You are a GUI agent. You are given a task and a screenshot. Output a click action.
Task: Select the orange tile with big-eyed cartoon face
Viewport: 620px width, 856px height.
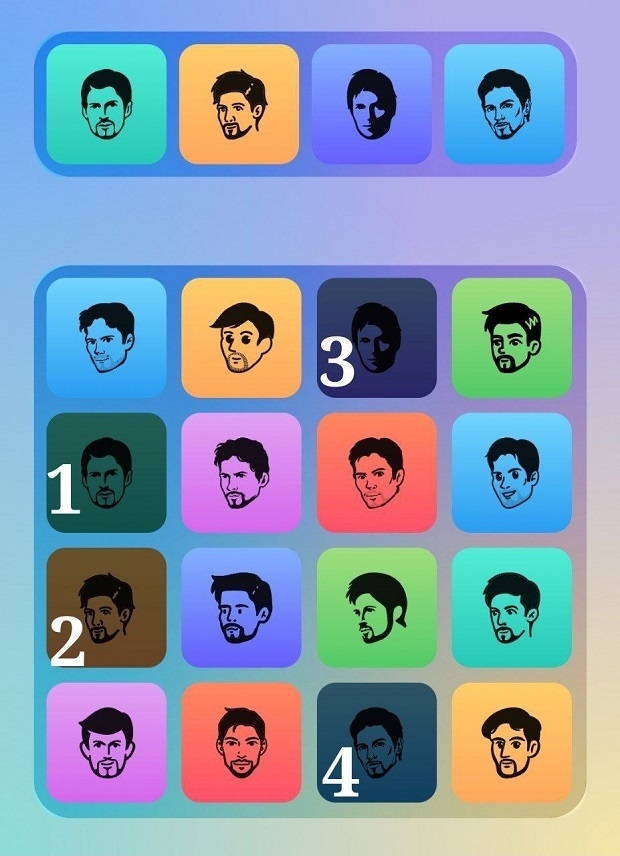241,337
